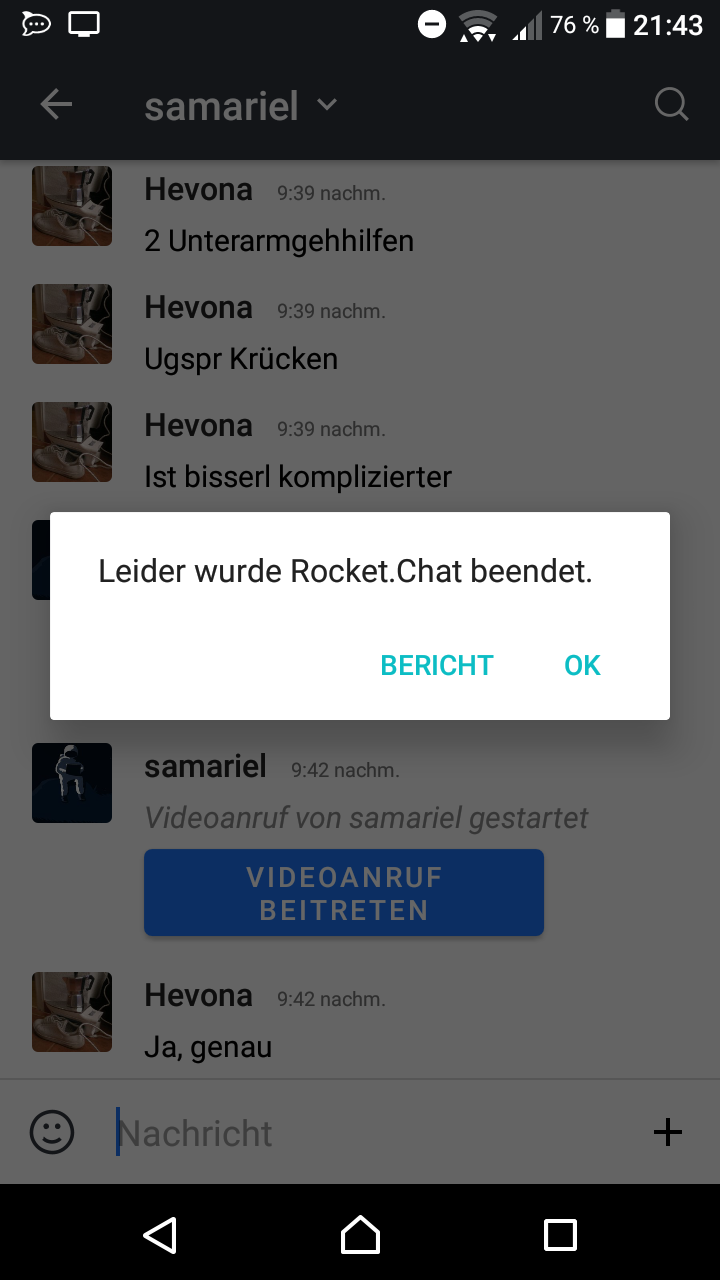Tap the Android back navigation triangle
This screenshot has width=720, height=1280.
[x=160, y=1234]
